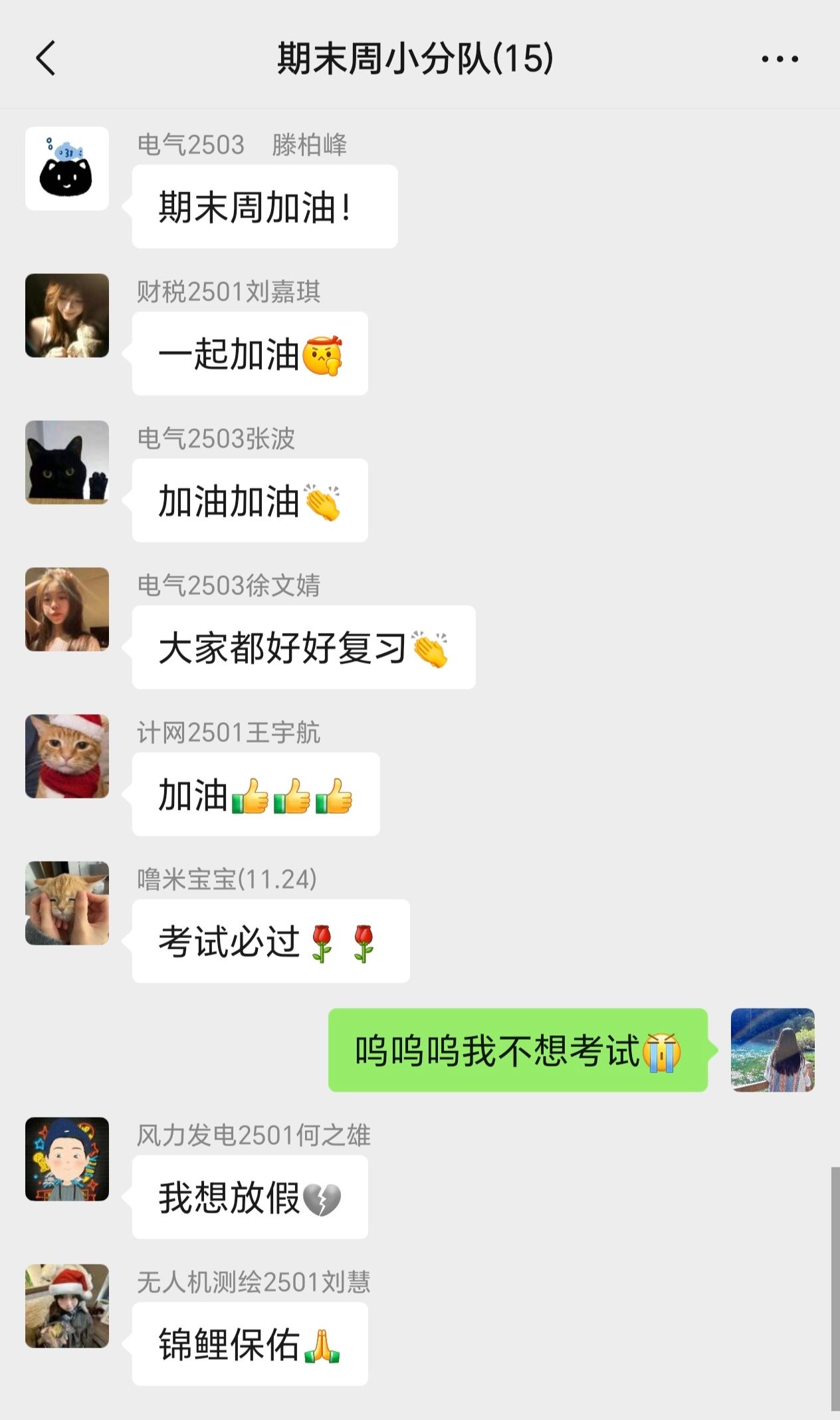Tap 张波's black cat avatar

tap(67, 463)
